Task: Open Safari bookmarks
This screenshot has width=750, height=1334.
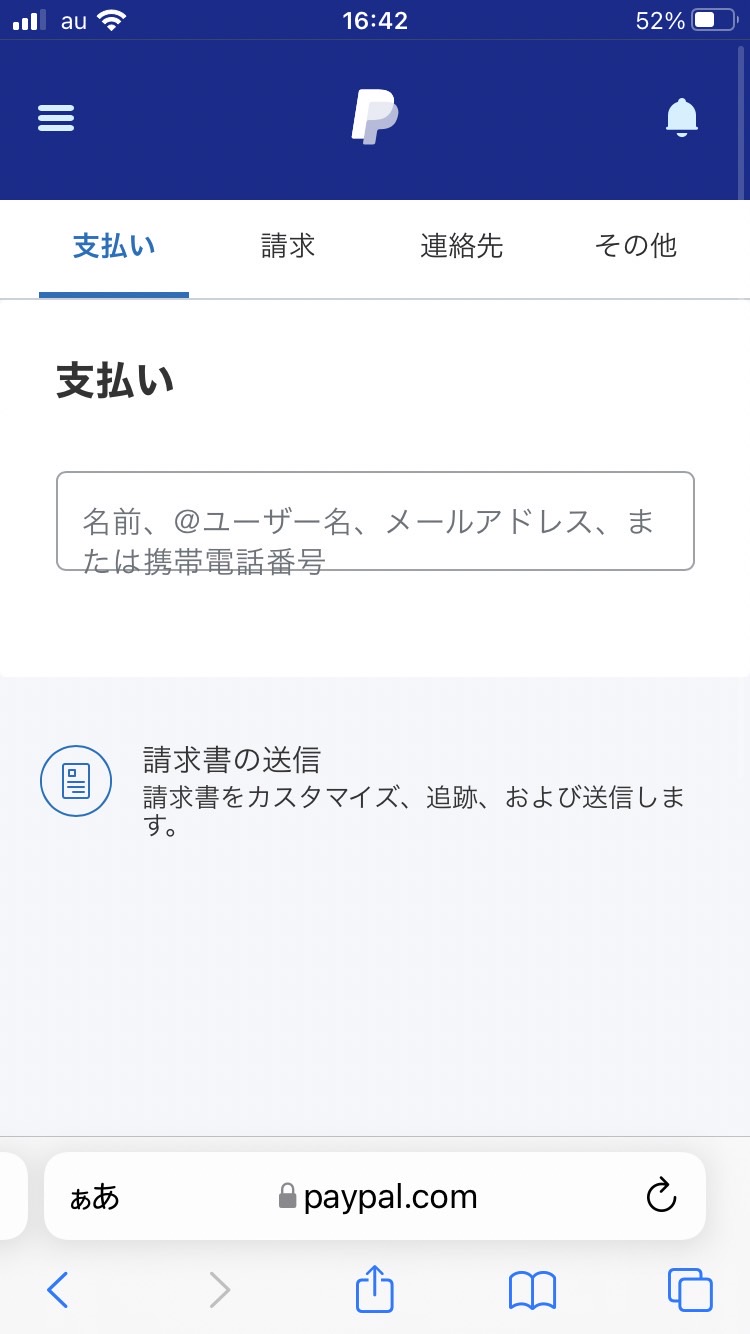Action: pos(532,1290)
